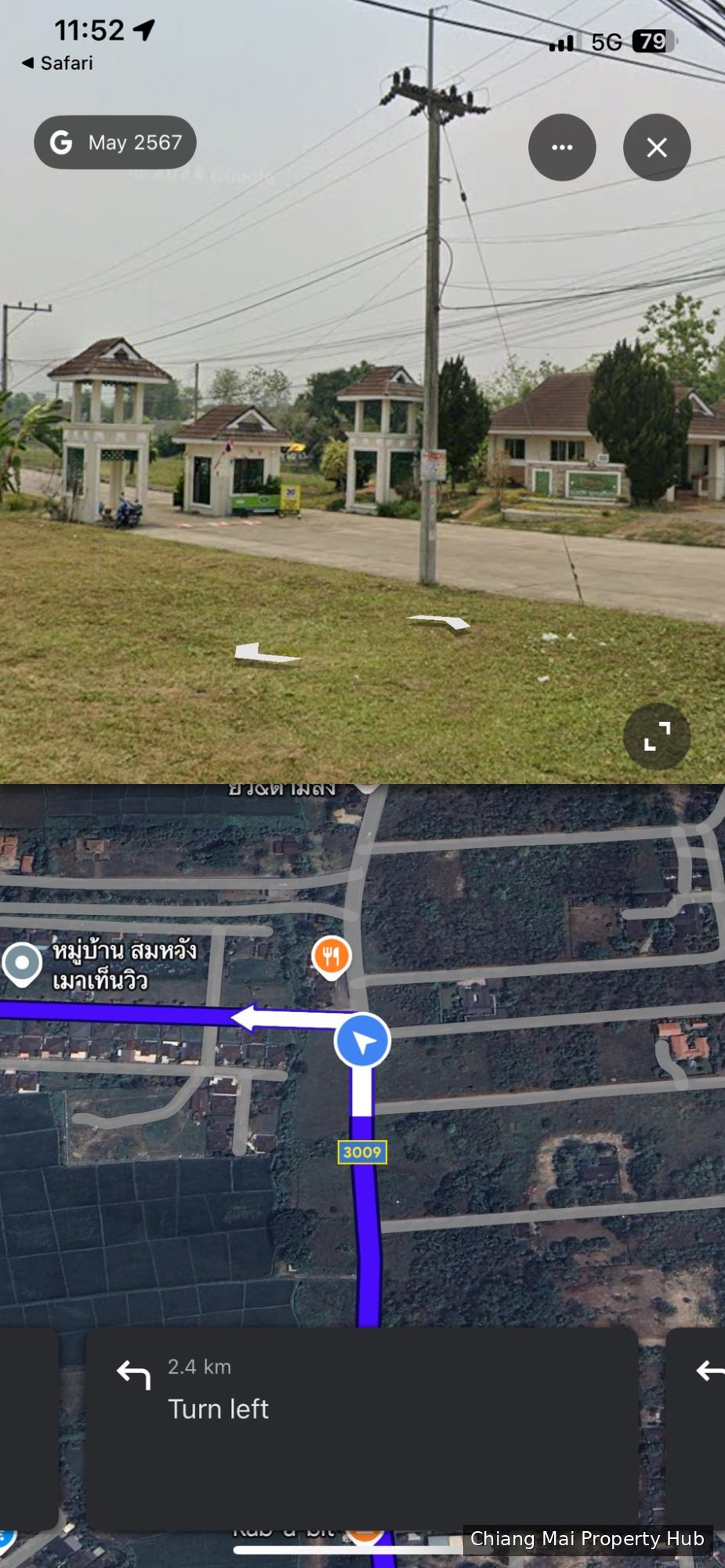Viewport: 725px width, 1568px height.
Task: Open the Street View more options menu
Action: (x=562, y=147)
